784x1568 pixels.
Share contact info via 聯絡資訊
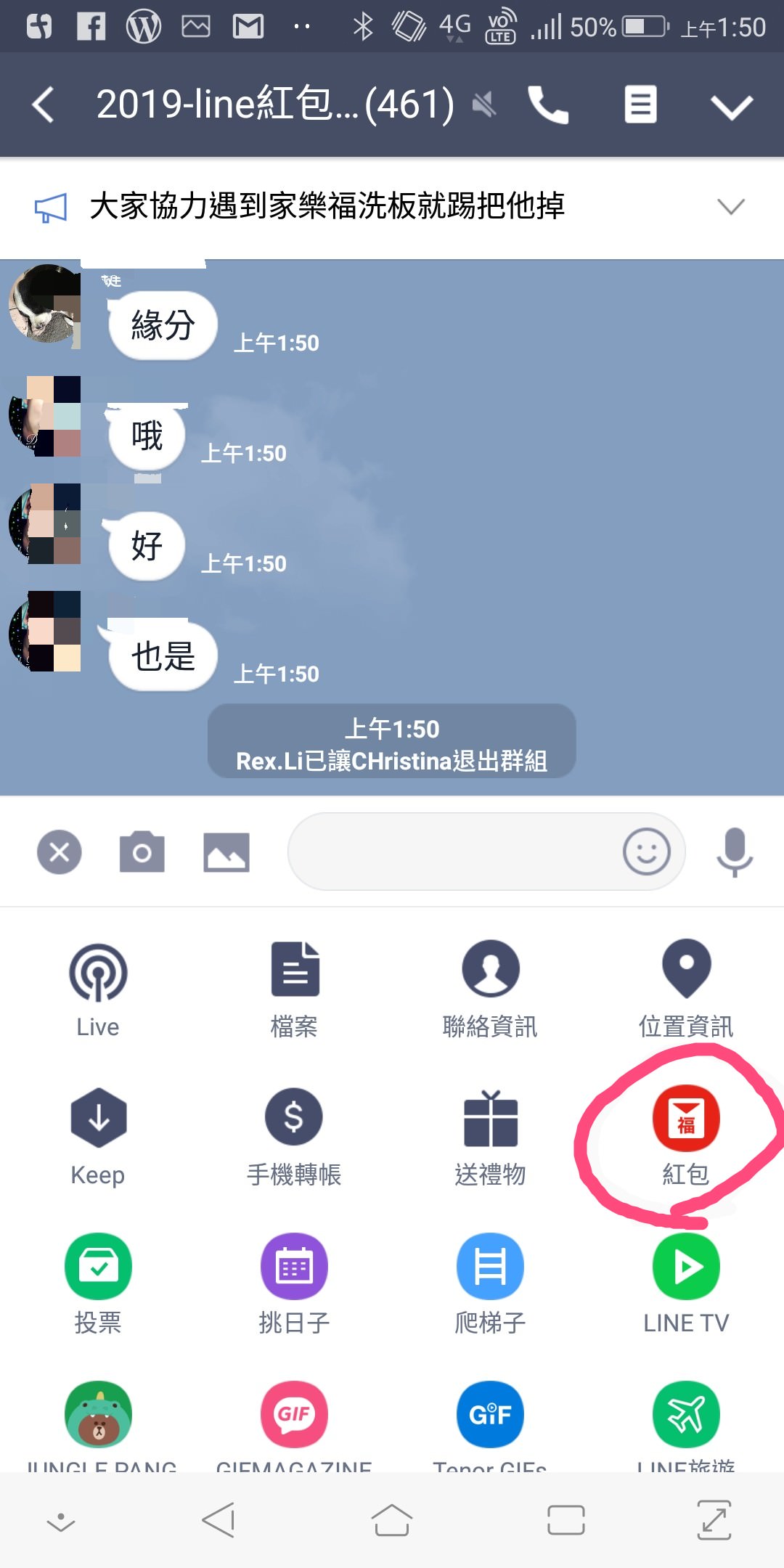pos(490,987)
